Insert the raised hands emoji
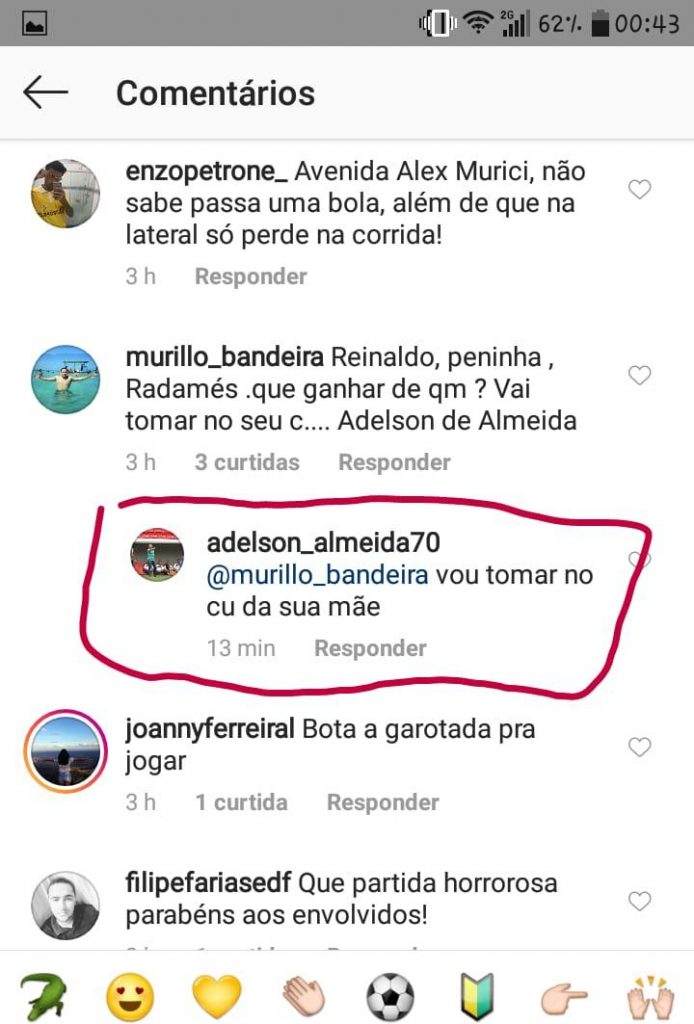This screenshot has width=694, height=1024. click(649, 994)
